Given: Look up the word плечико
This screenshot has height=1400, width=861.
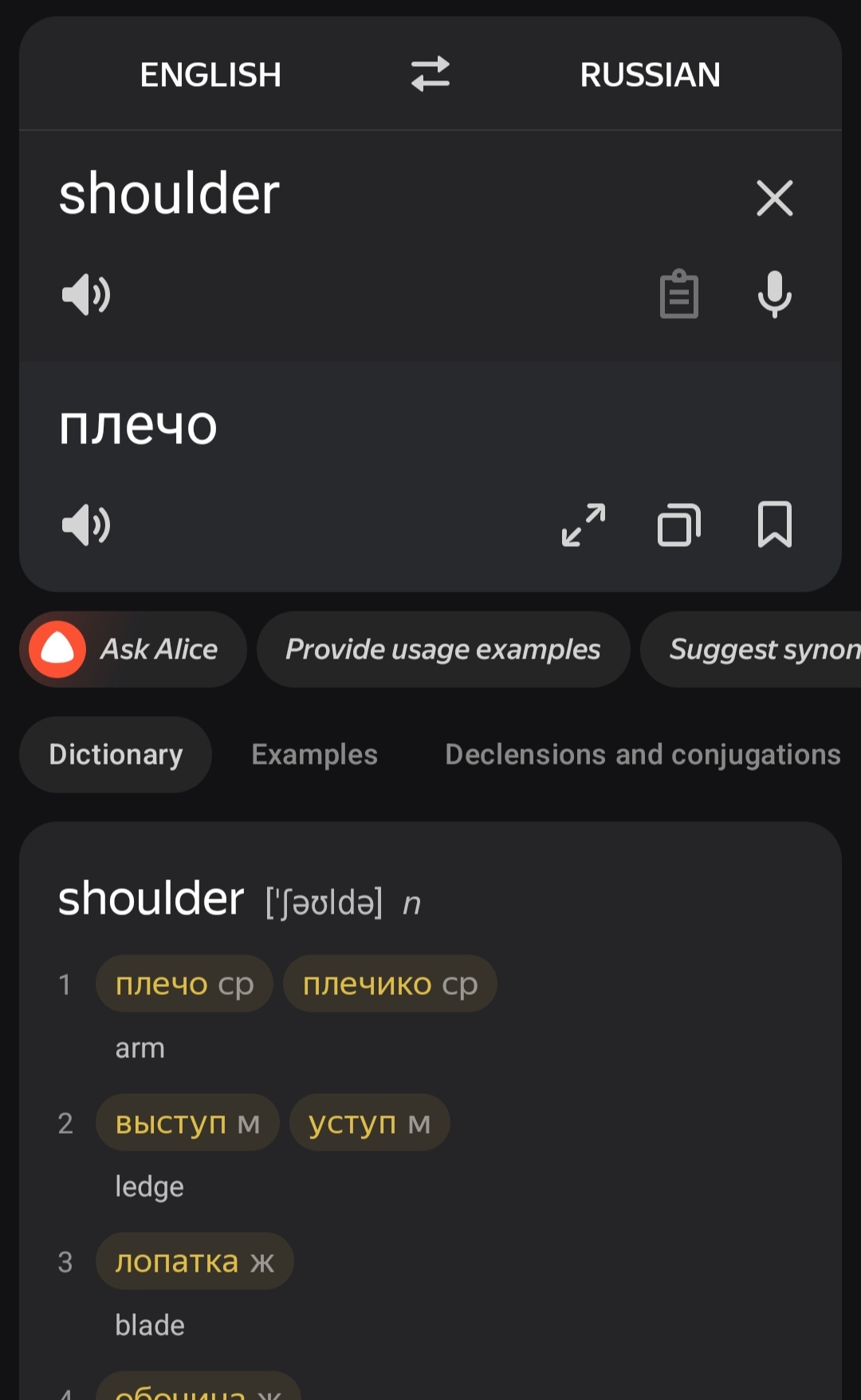Looking at the screenshot, I should (390, 984).
